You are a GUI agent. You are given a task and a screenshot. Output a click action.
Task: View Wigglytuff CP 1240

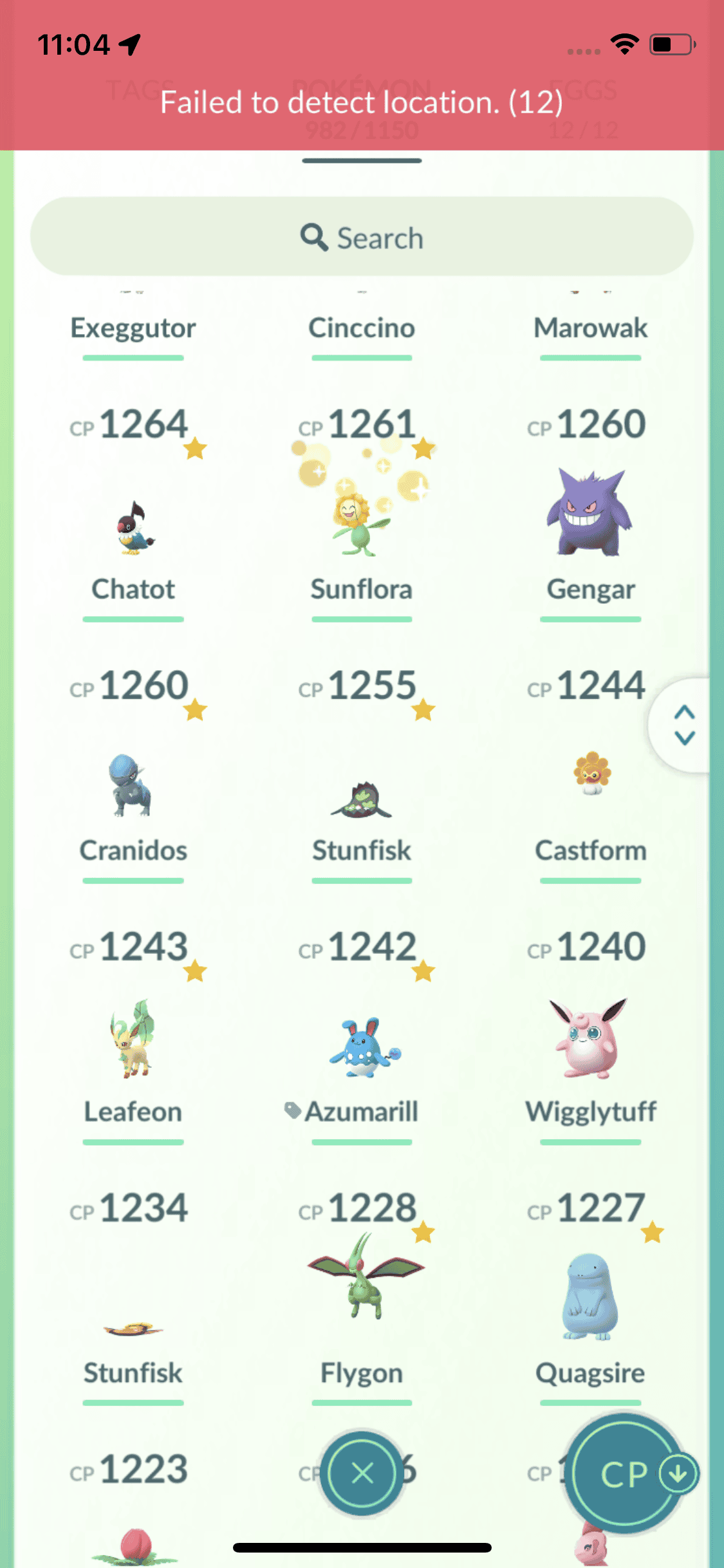(589, 1040)
